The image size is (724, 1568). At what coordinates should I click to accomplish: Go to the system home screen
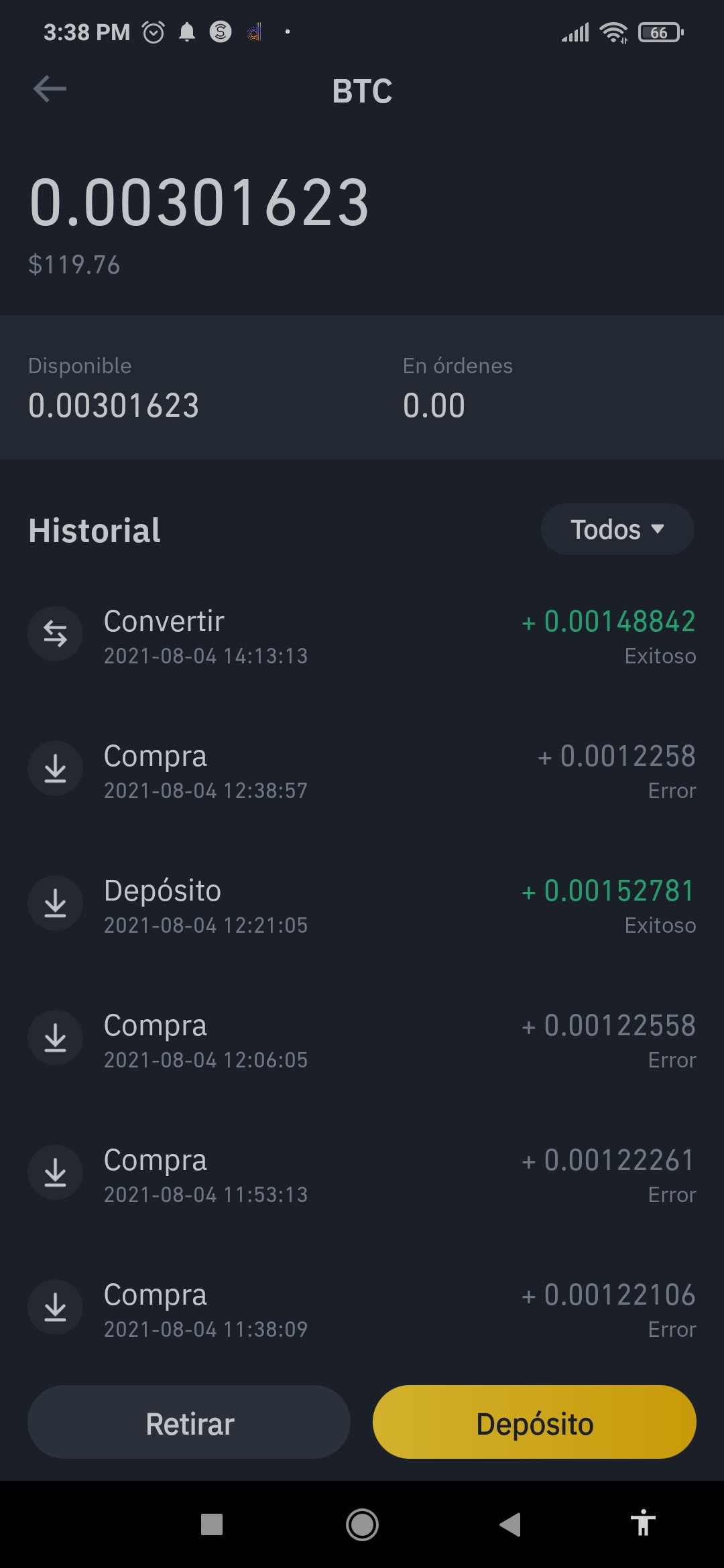pyautogui.click(x=362, y=1524)
